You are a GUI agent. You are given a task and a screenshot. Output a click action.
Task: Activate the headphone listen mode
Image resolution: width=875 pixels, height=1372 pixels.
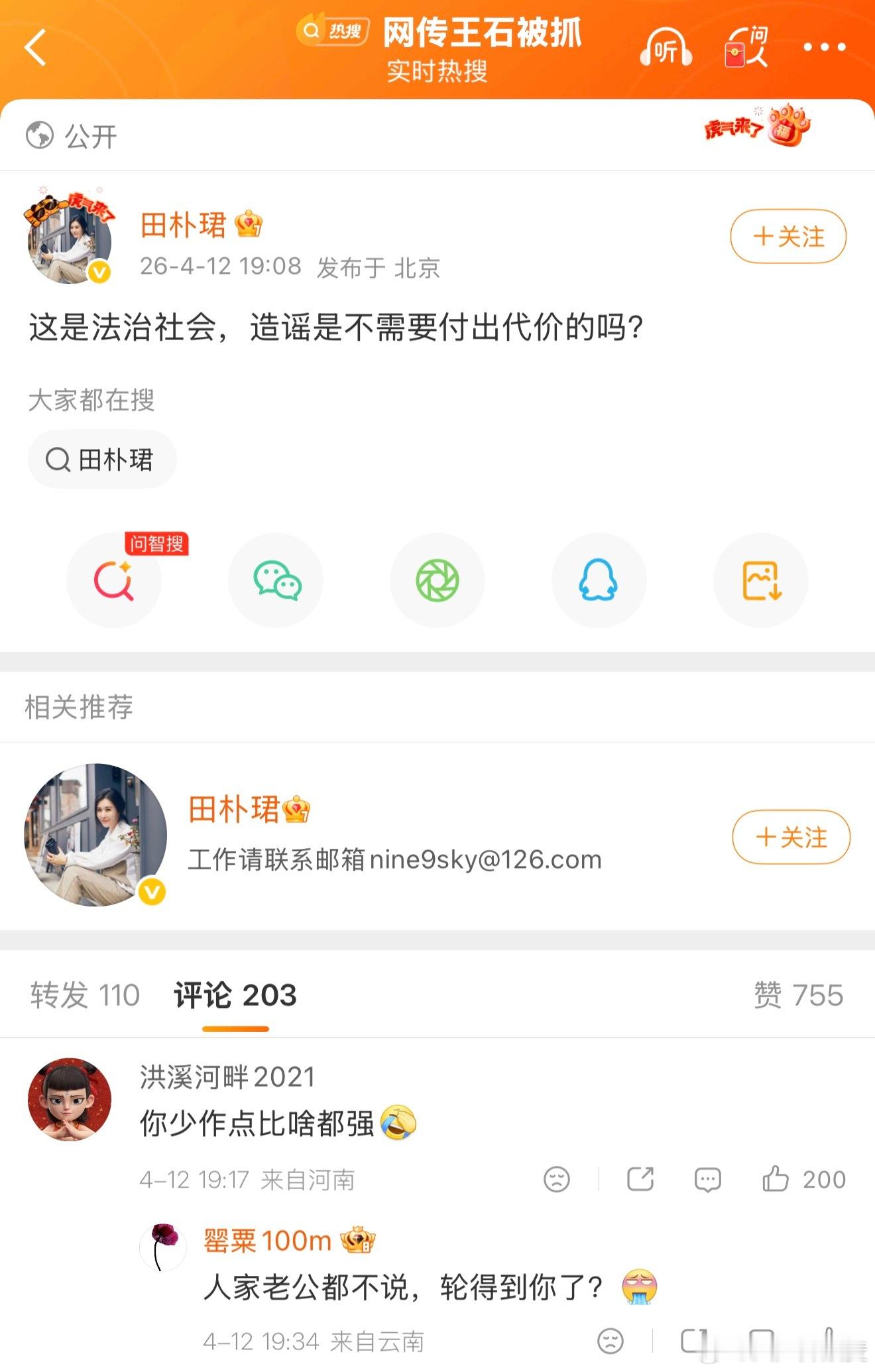point(666,46)
